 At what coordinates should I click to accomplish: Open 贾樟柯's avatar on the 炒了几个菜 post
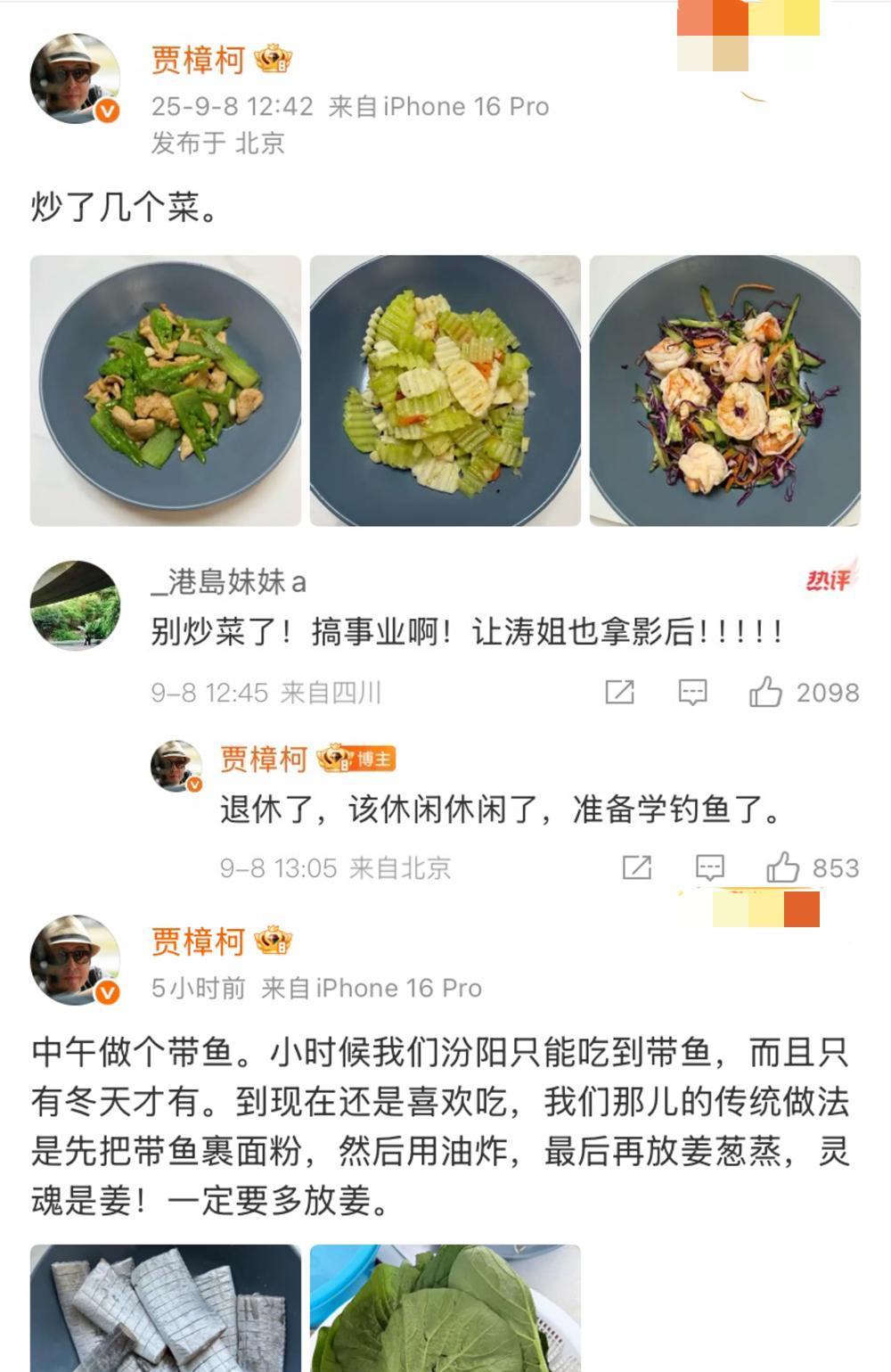pos(75,78)
